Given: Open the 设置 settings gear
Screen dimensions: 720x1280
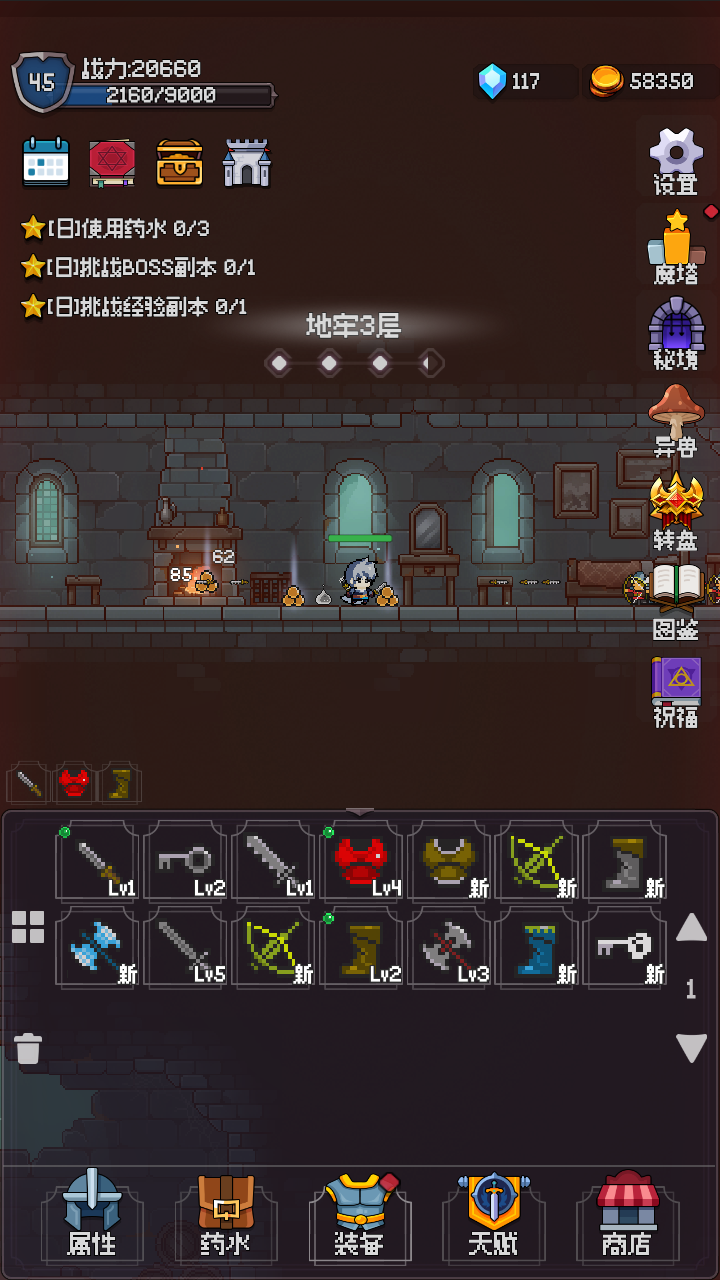Looking at the screenshot, I should click(x=676, y=160).
